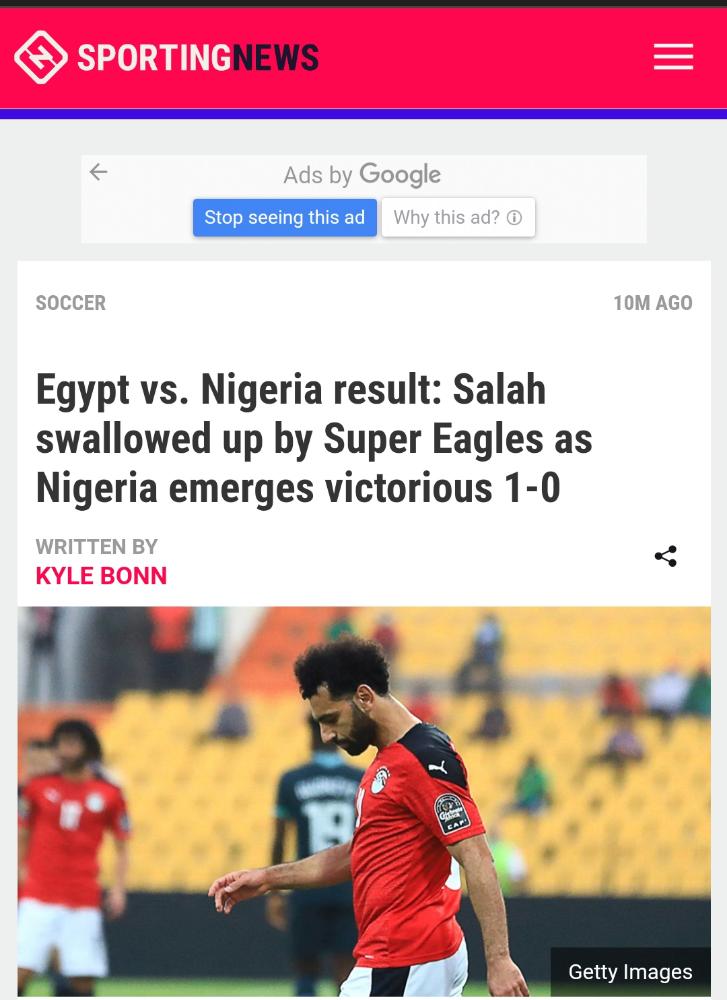
Task: Go to the Sporting News home logo
Action: point(166,57)
